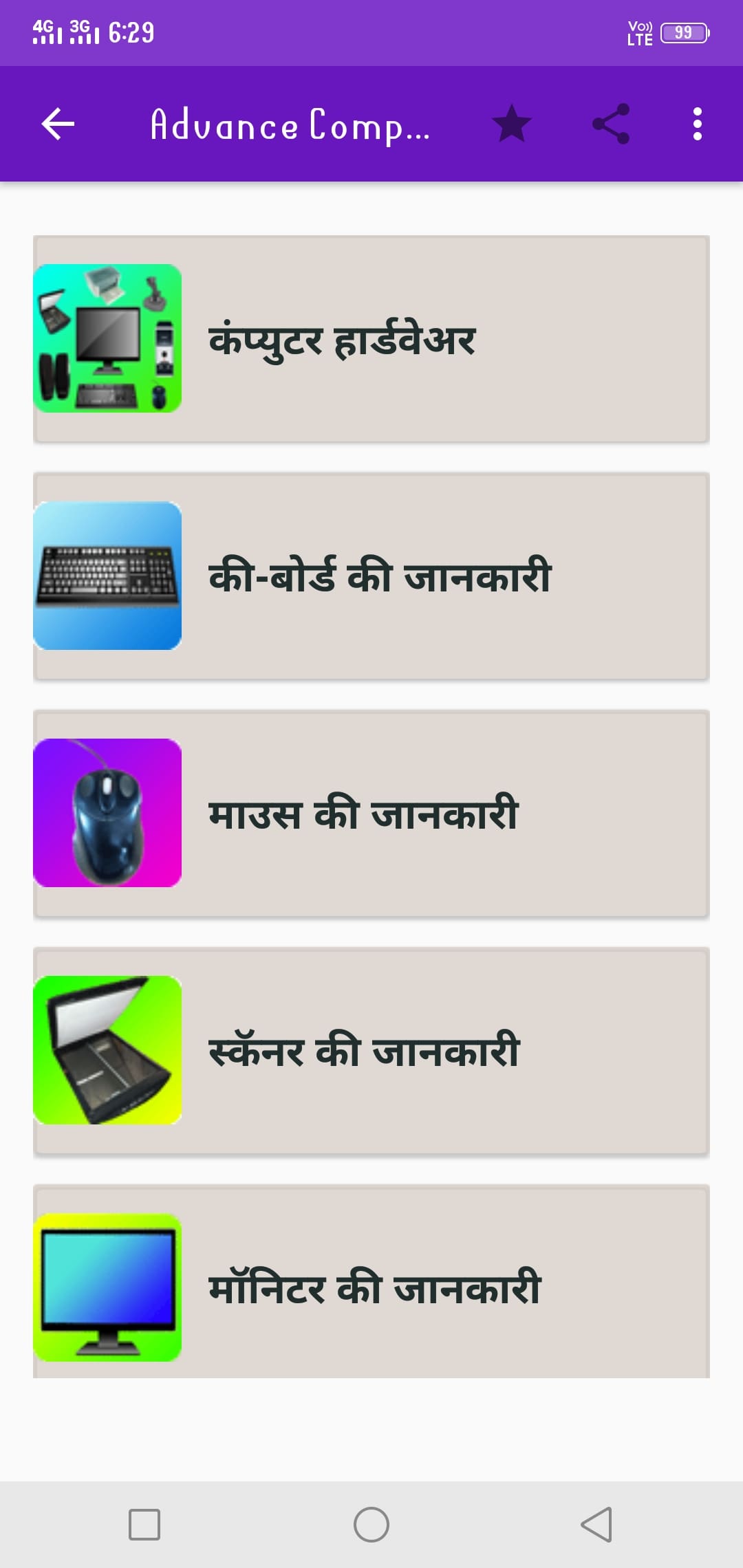Image resolution: width=743 pixels, height=1568 pixels.
Task: Open की-बोर्ड की जानकारी card
Action: pyautogui.click(x=371, y=576)
